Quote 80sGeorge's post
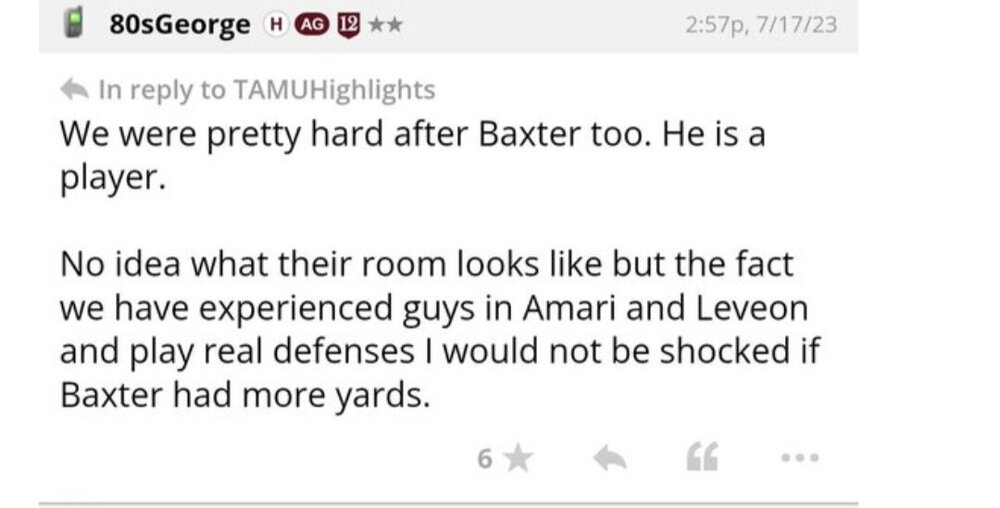 [703, 459]
